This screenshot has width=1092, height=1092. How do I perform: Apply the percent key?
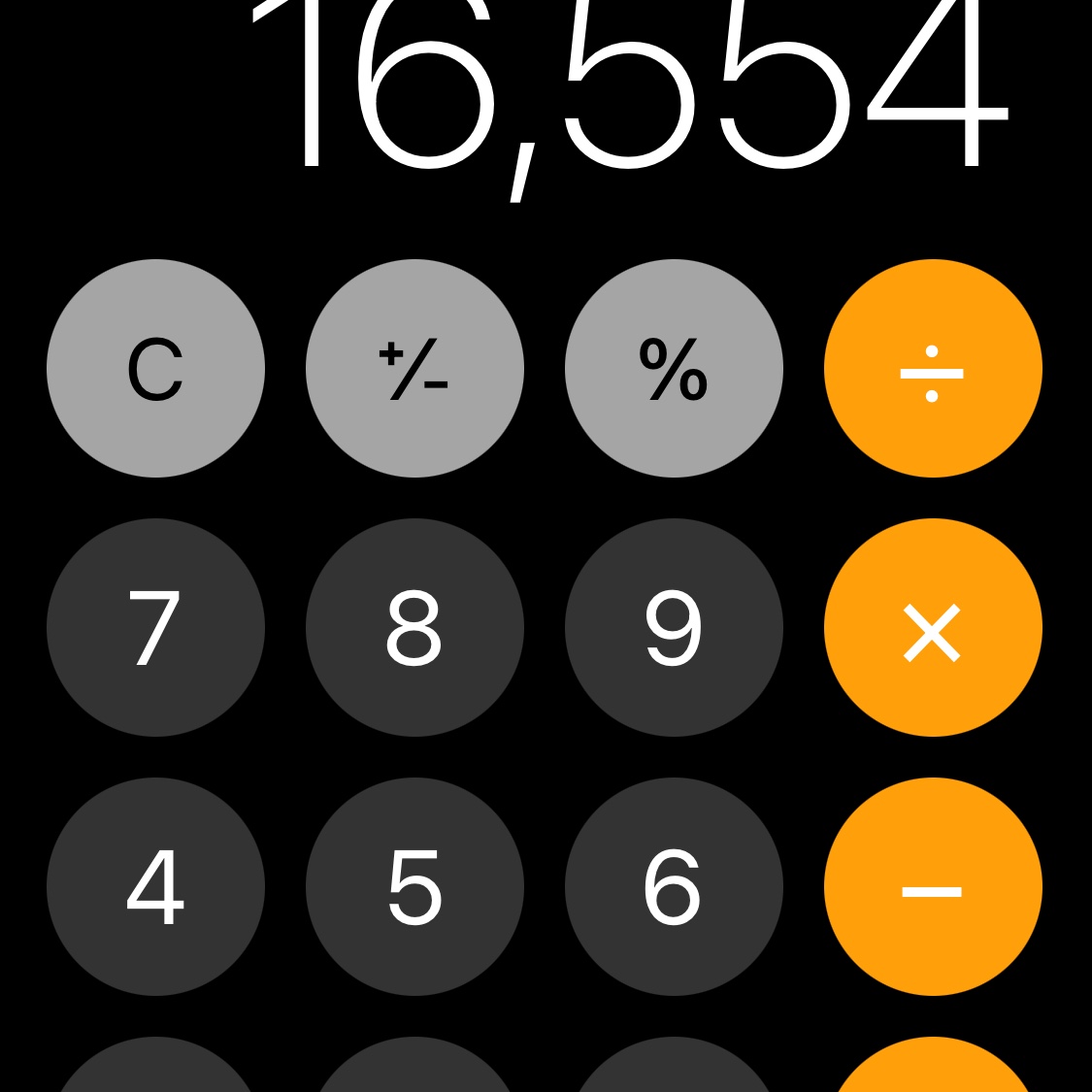point(674,369)
